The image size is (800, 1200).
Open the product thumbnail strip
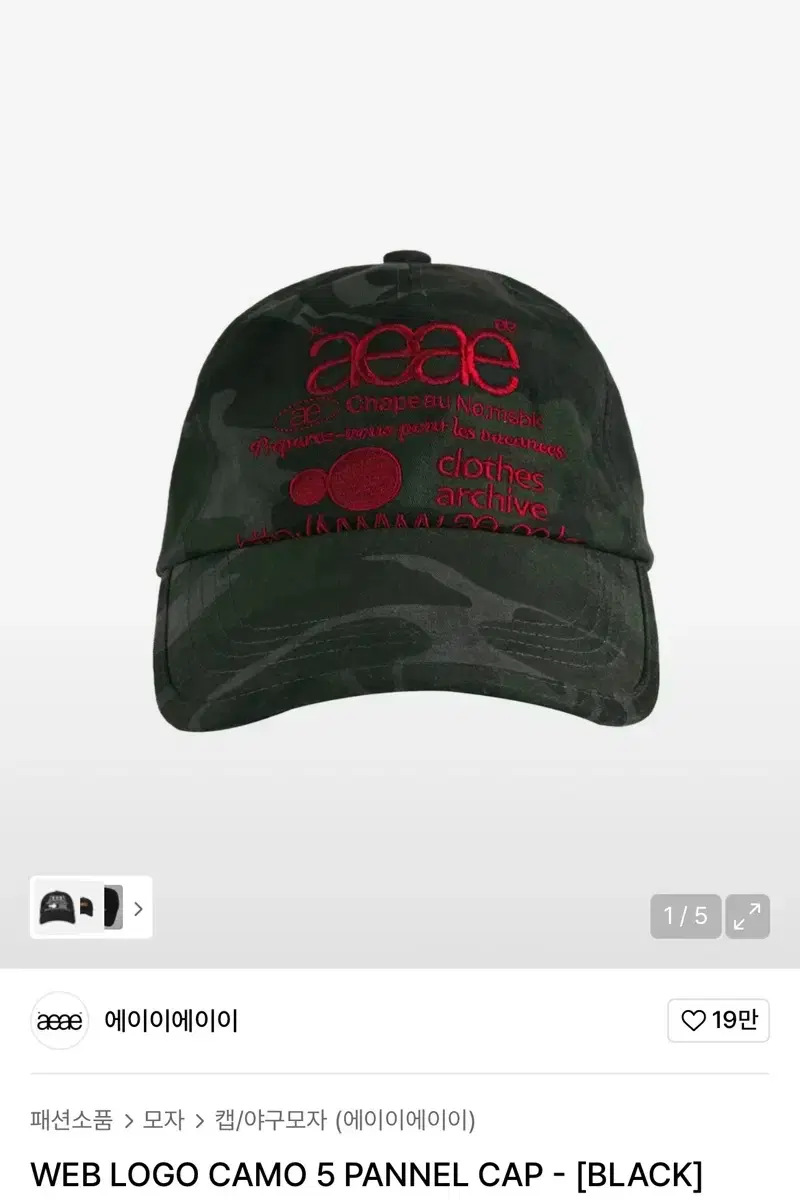pos(91,907)
